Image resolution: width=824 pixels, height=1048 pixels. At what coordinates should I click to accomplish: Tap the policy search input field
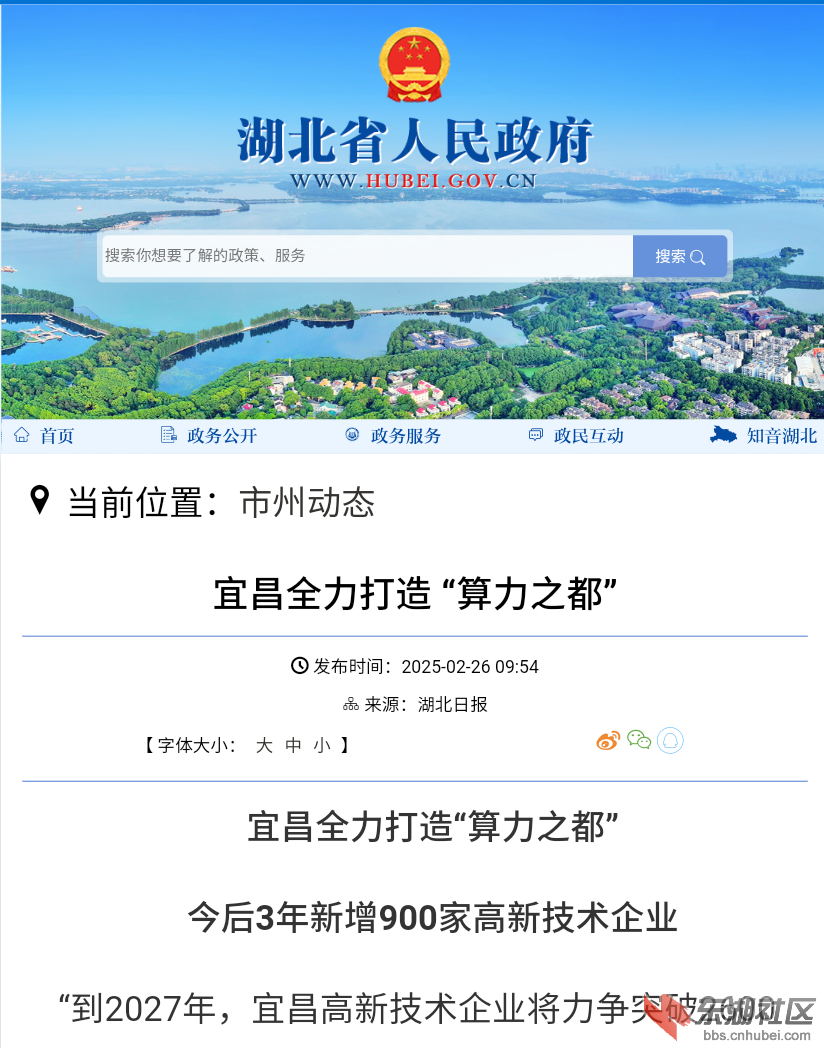tap(366, 256)
